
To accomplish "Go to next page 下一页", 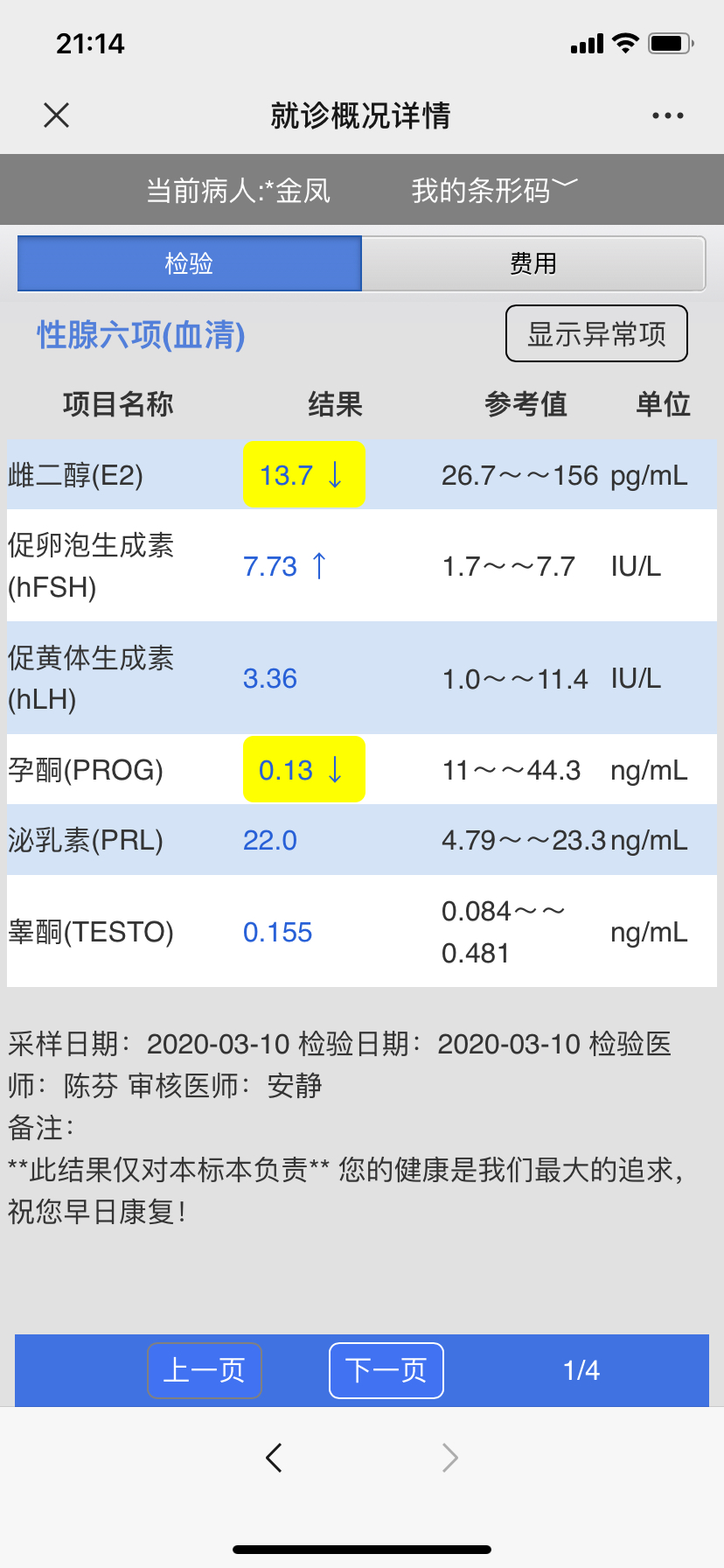I will coord(386,1370).
